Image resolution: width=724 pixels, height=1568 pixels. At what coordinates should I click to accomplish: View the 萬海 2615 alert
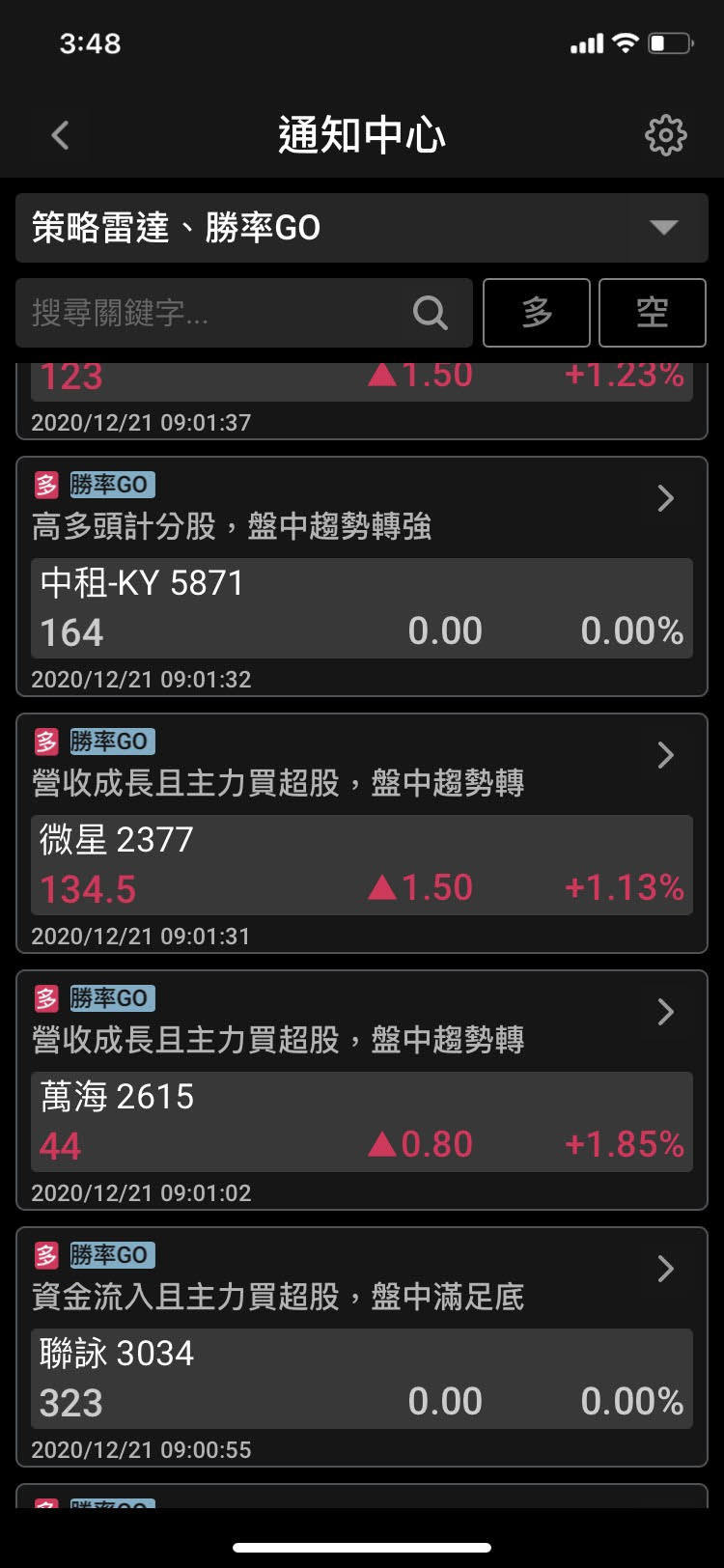[362, 1090]
